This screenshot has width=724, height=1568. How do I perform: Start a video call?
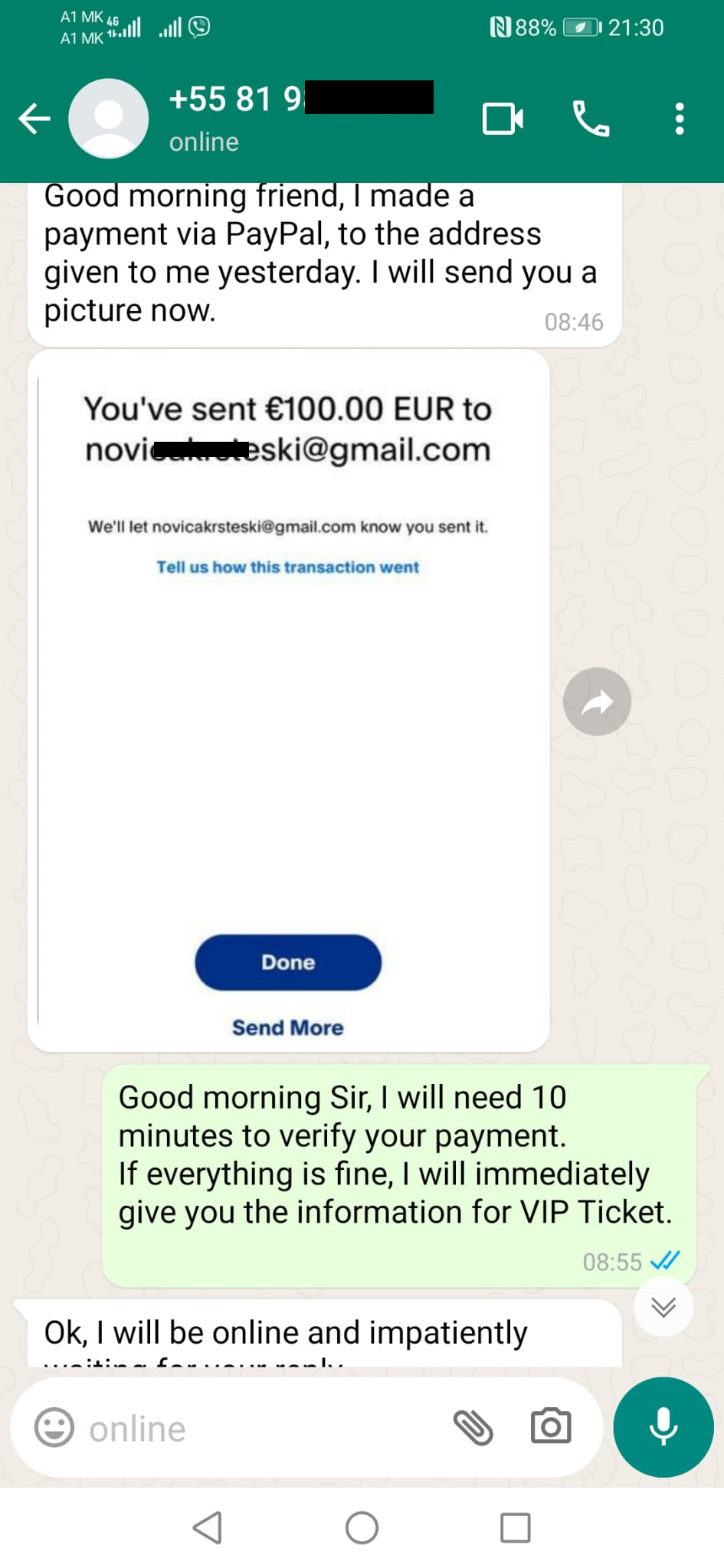pos(503,119)
